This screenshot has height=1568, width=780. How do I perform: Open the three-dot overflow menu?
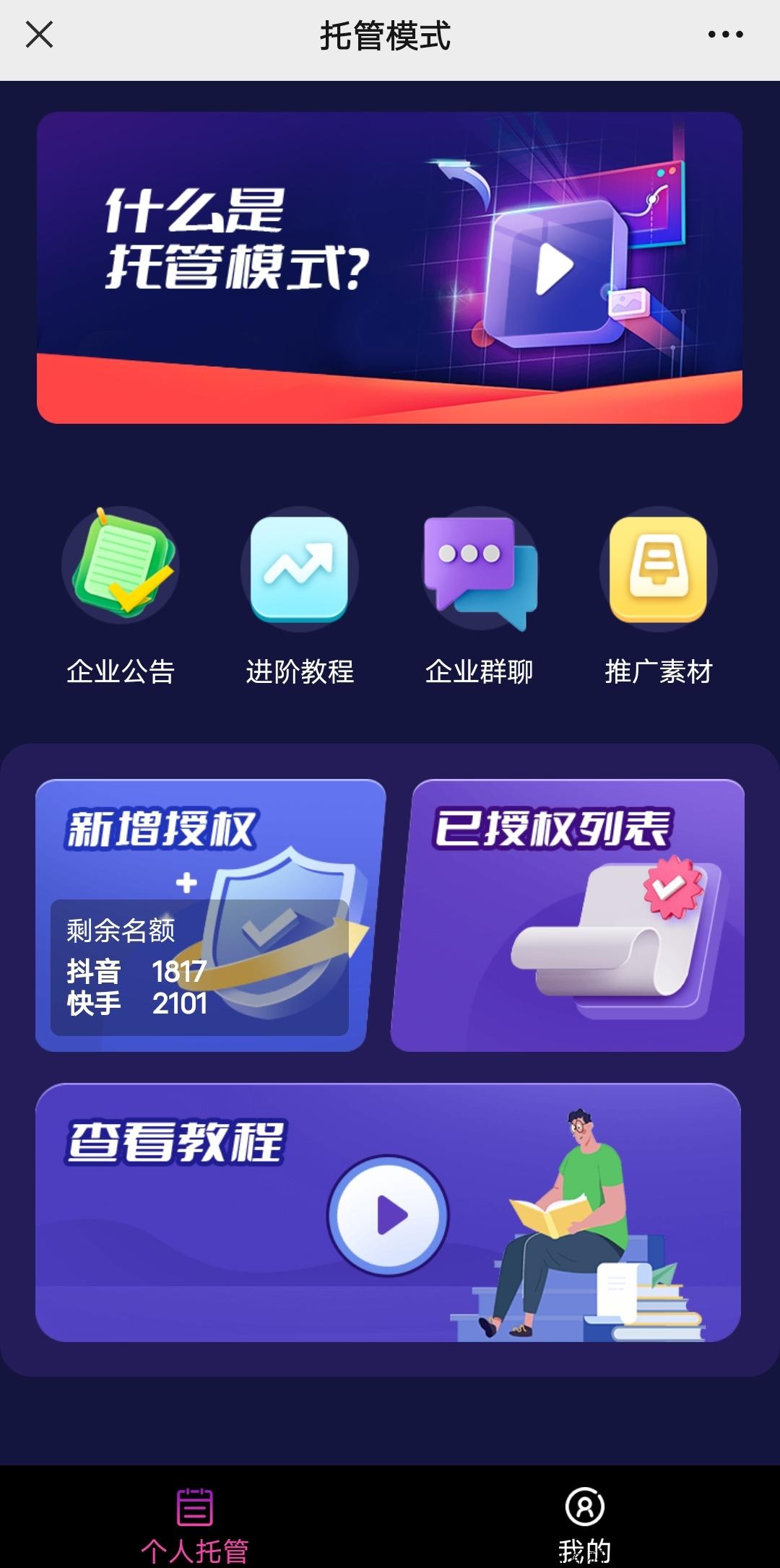tap(724, 35)
